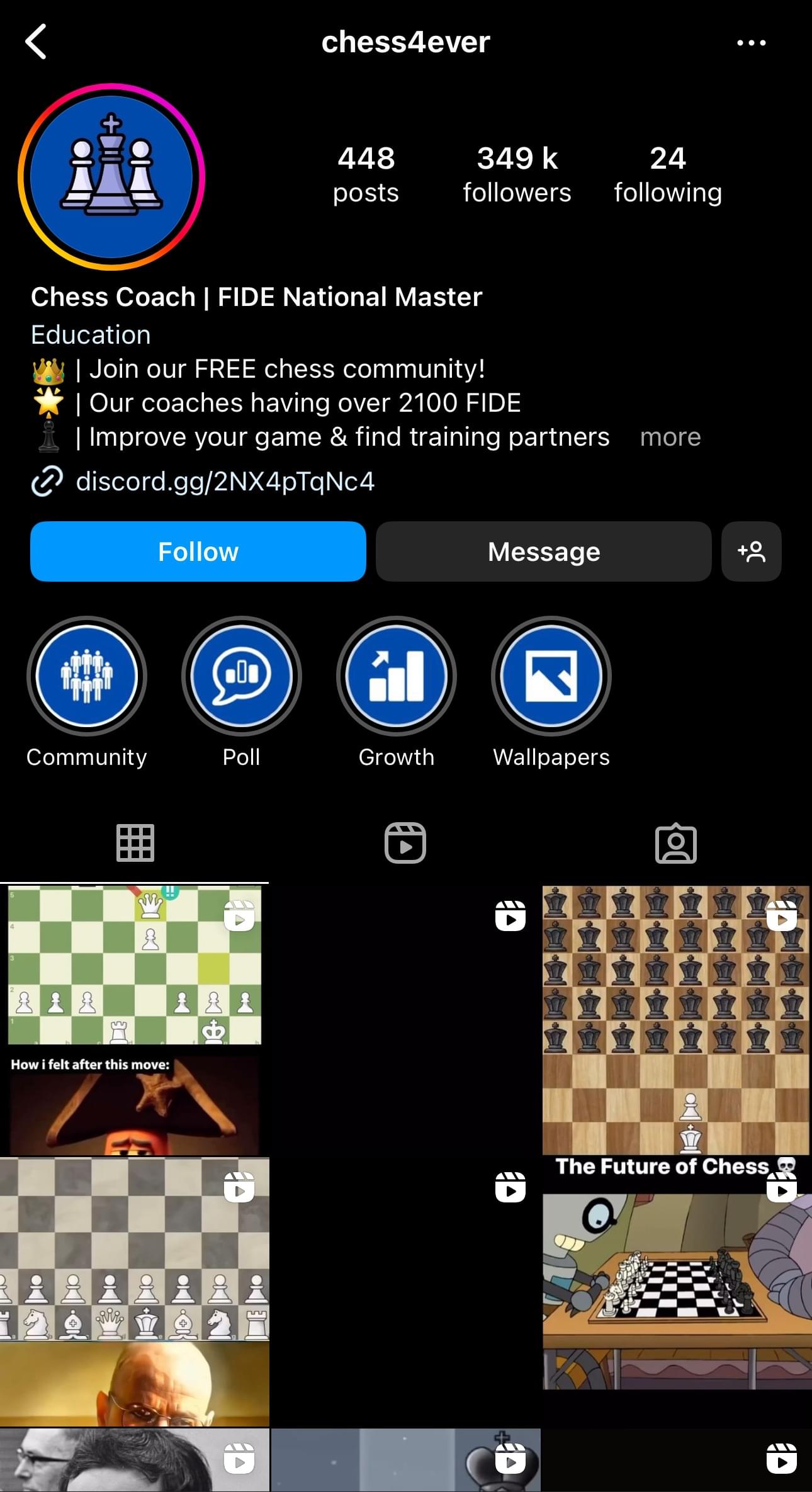This screenshot has width=812, height=1492.
Task: Open the Wallpapers story highlight
Action: 551,676
